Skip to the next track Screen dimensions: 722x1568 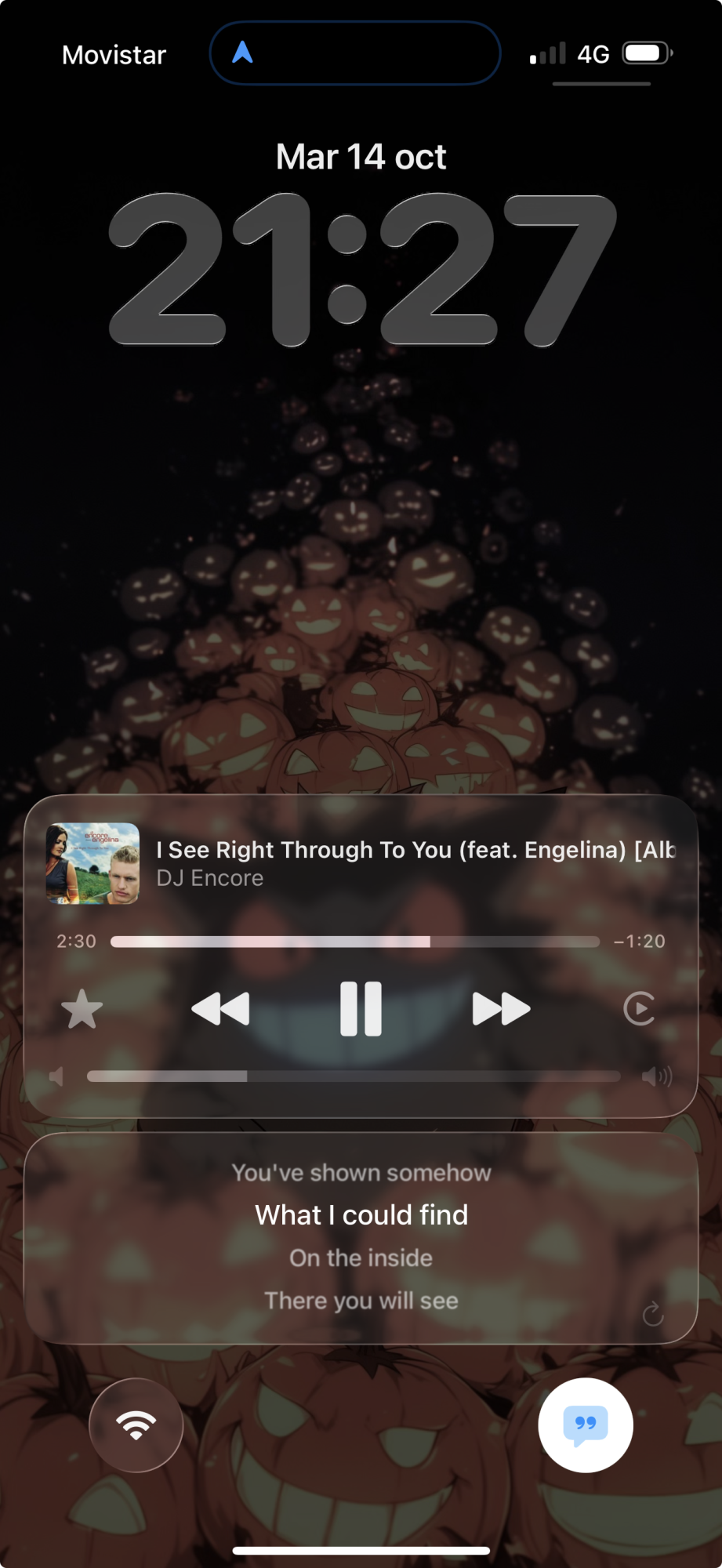click(x=501, y=1009)
